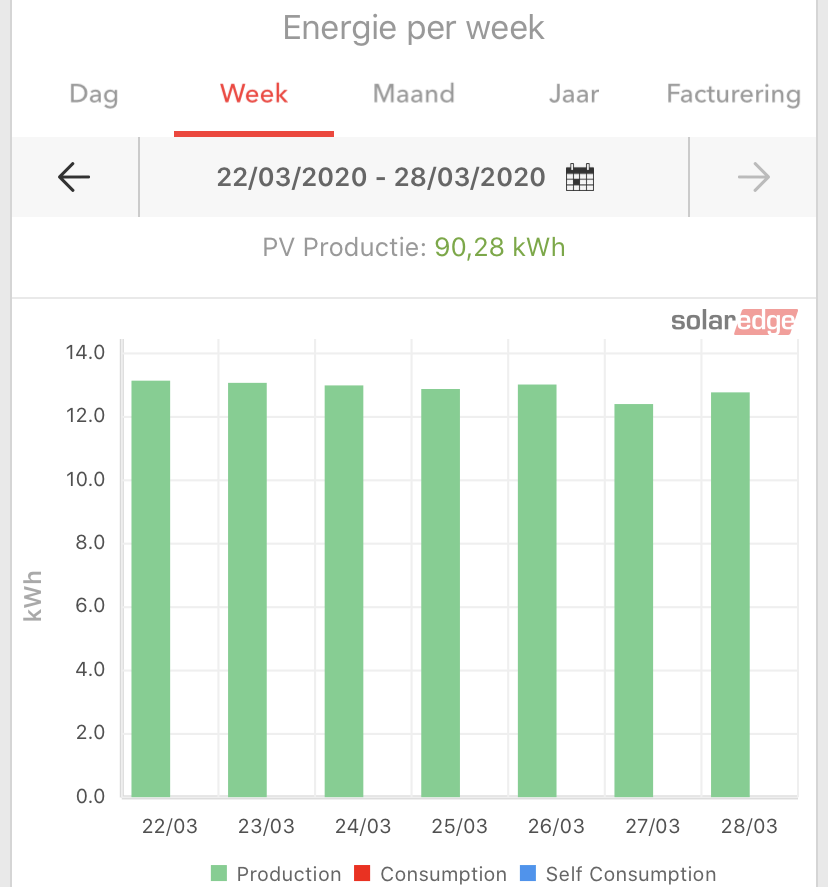
Task: Go to the previous week
Action: [x=74, y=178]
